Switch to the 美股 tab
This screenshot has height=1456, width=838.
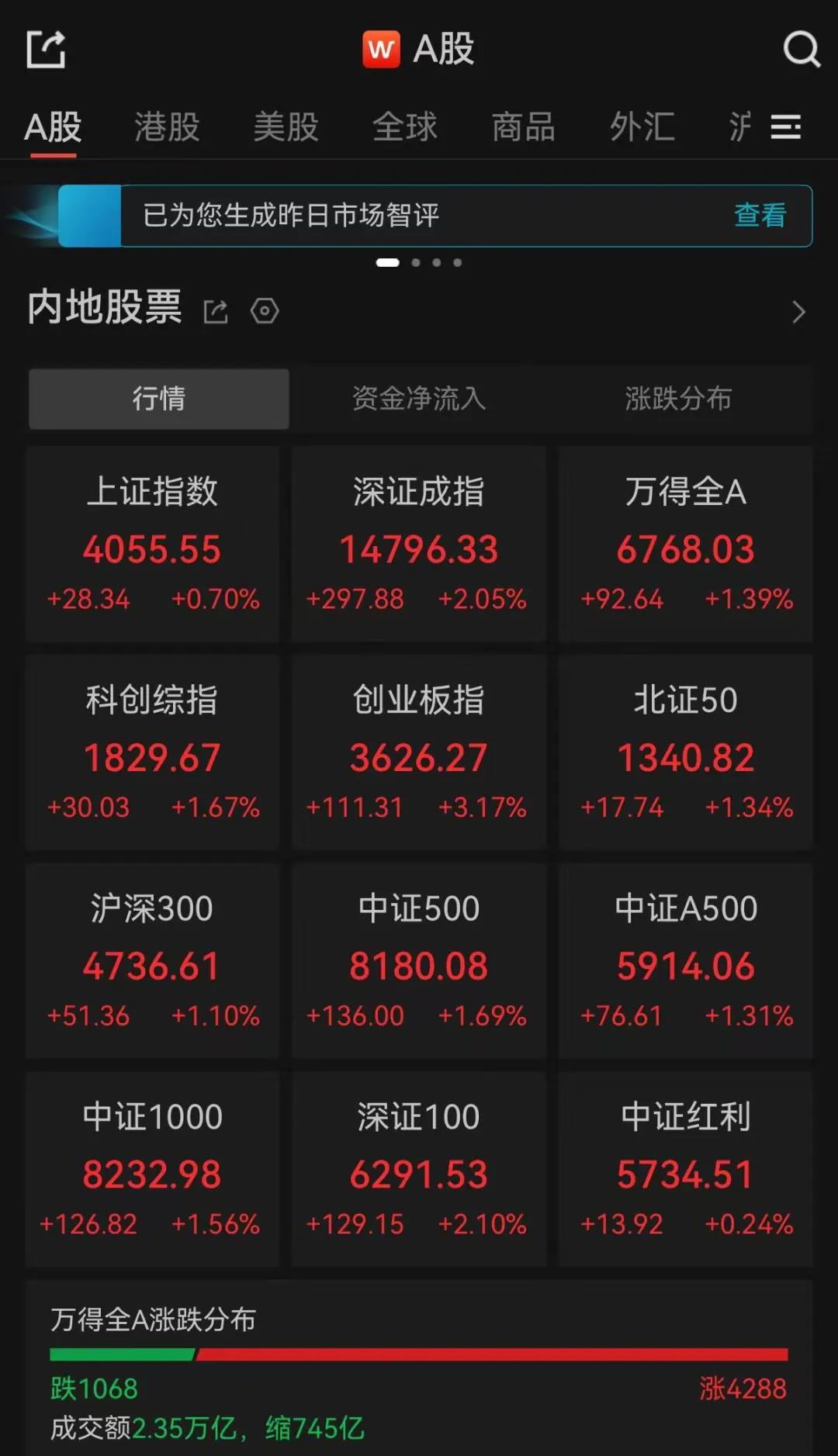(x=286, y=126)
